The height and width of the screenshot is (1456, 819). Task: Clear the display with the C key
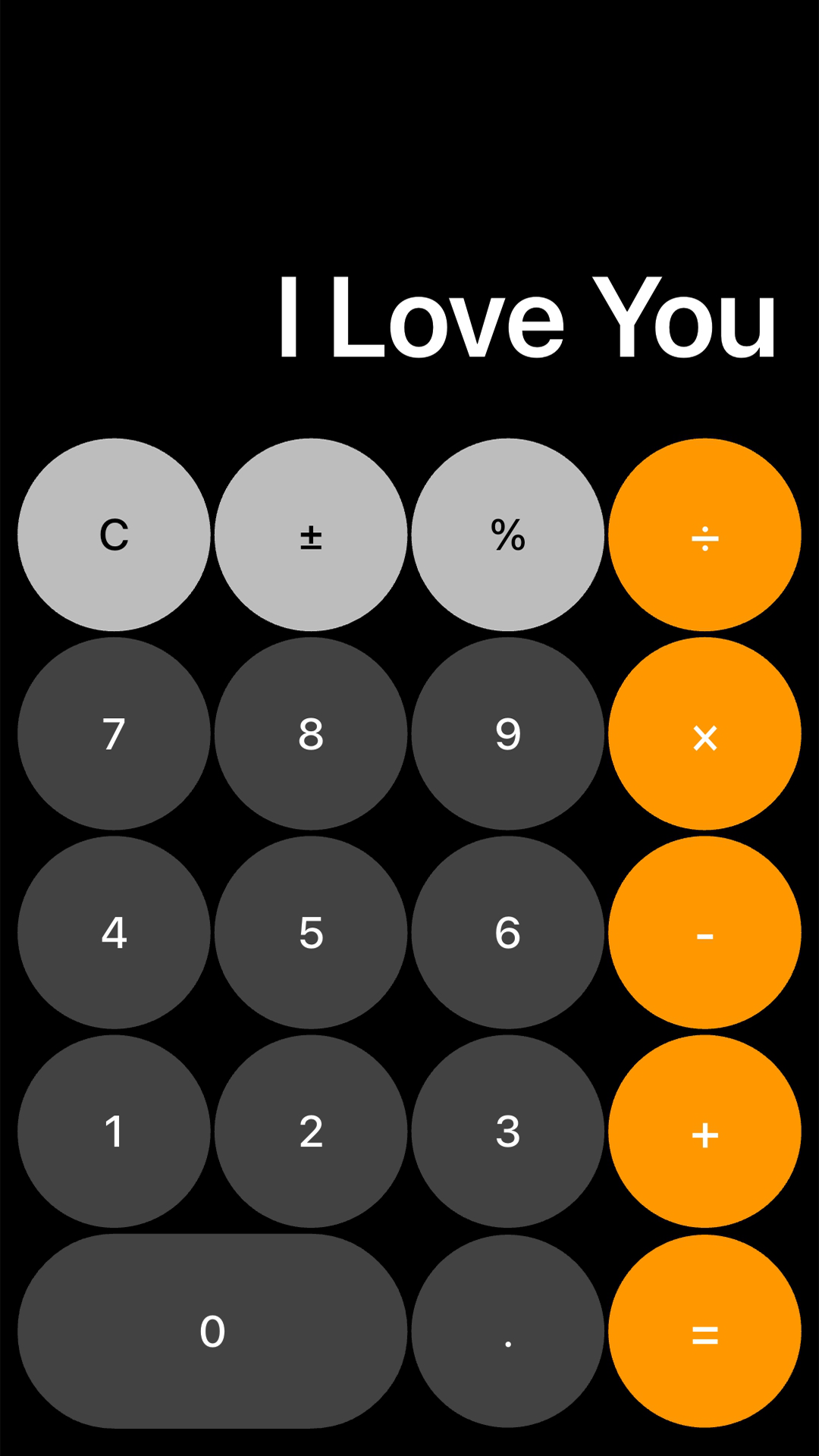[x=114, y=535]
